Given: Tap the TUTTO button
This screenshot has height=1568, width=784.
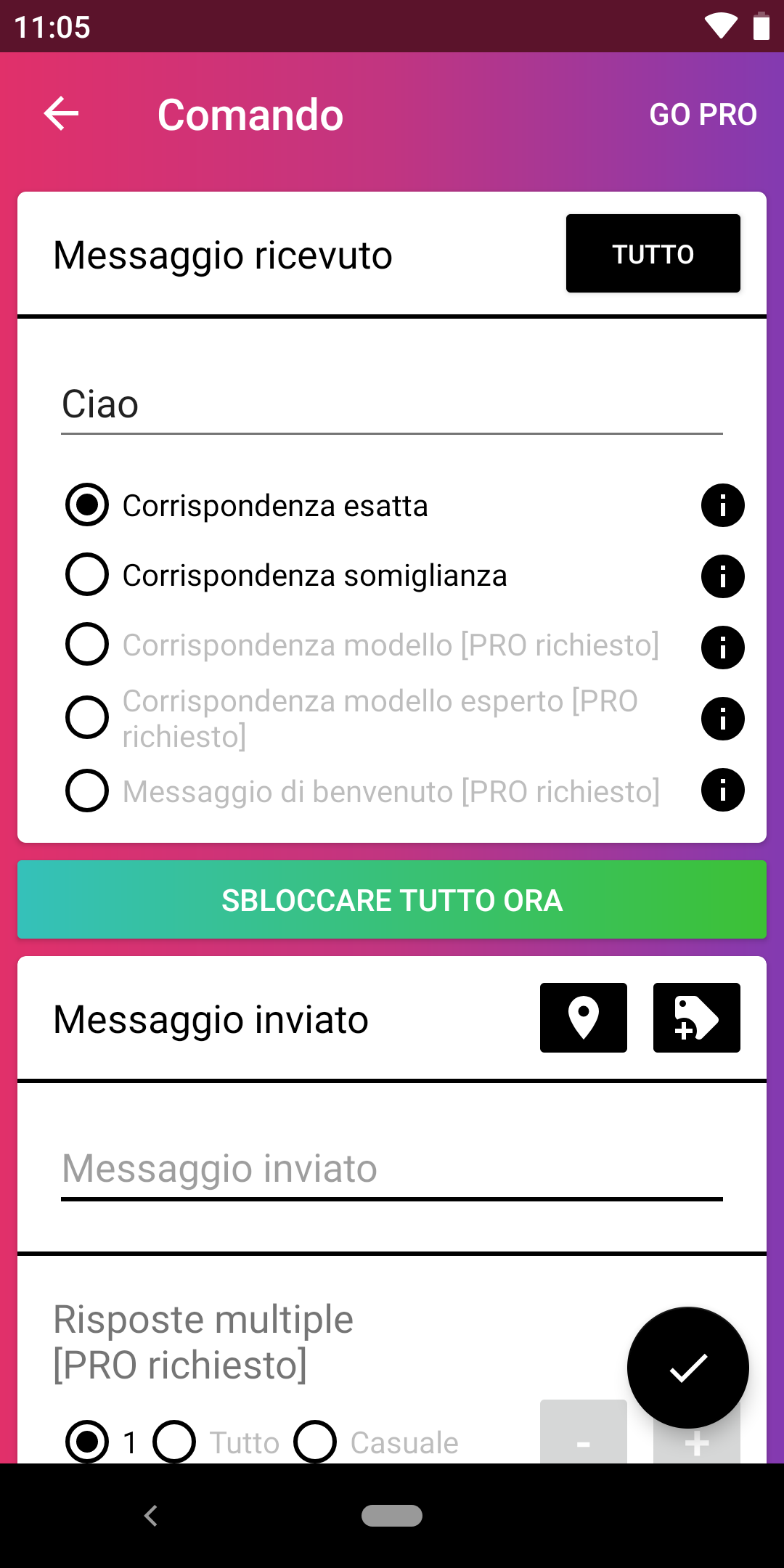Looking at the screenshot, I should pyautogui.click(x=653, y=253).
